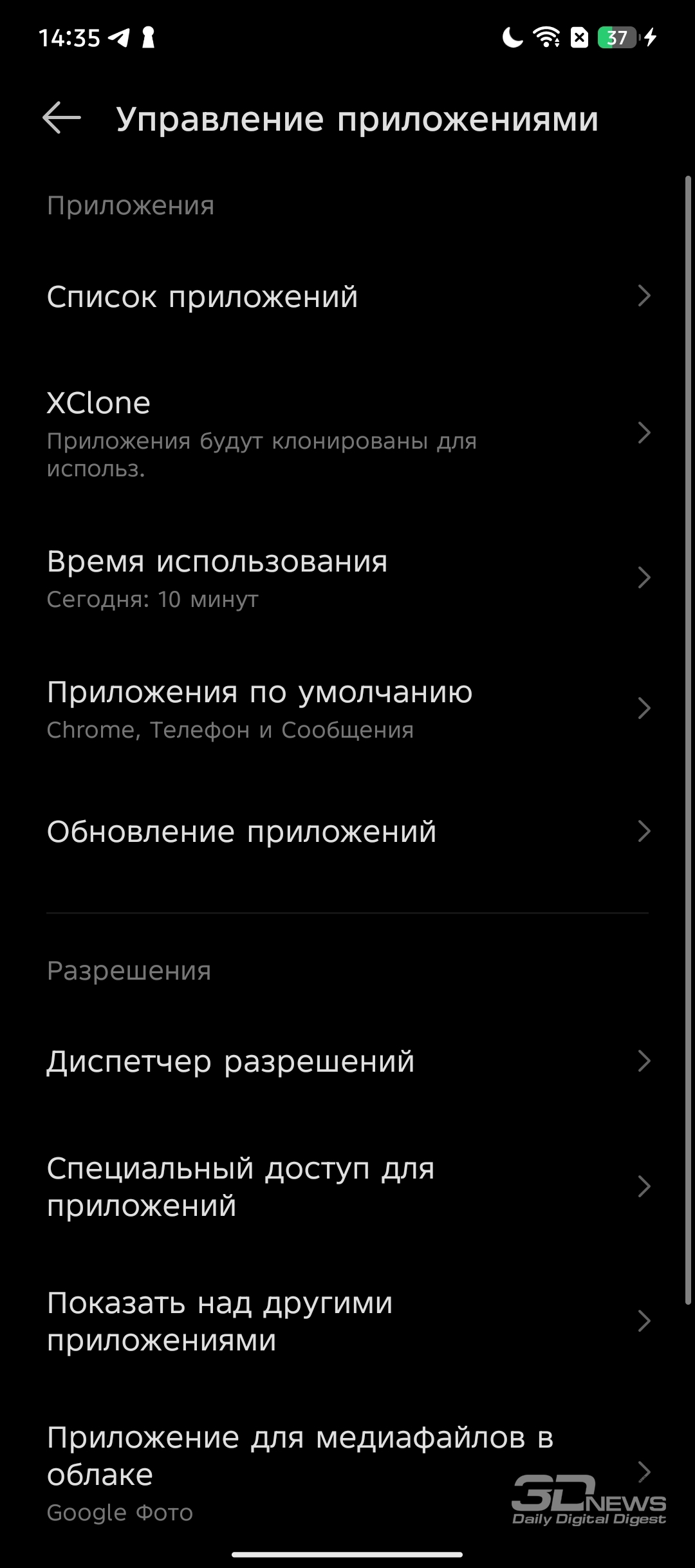Open Показать над другими приложениями
This screenshot has height=1568, width=695.
coord(347,1321)
